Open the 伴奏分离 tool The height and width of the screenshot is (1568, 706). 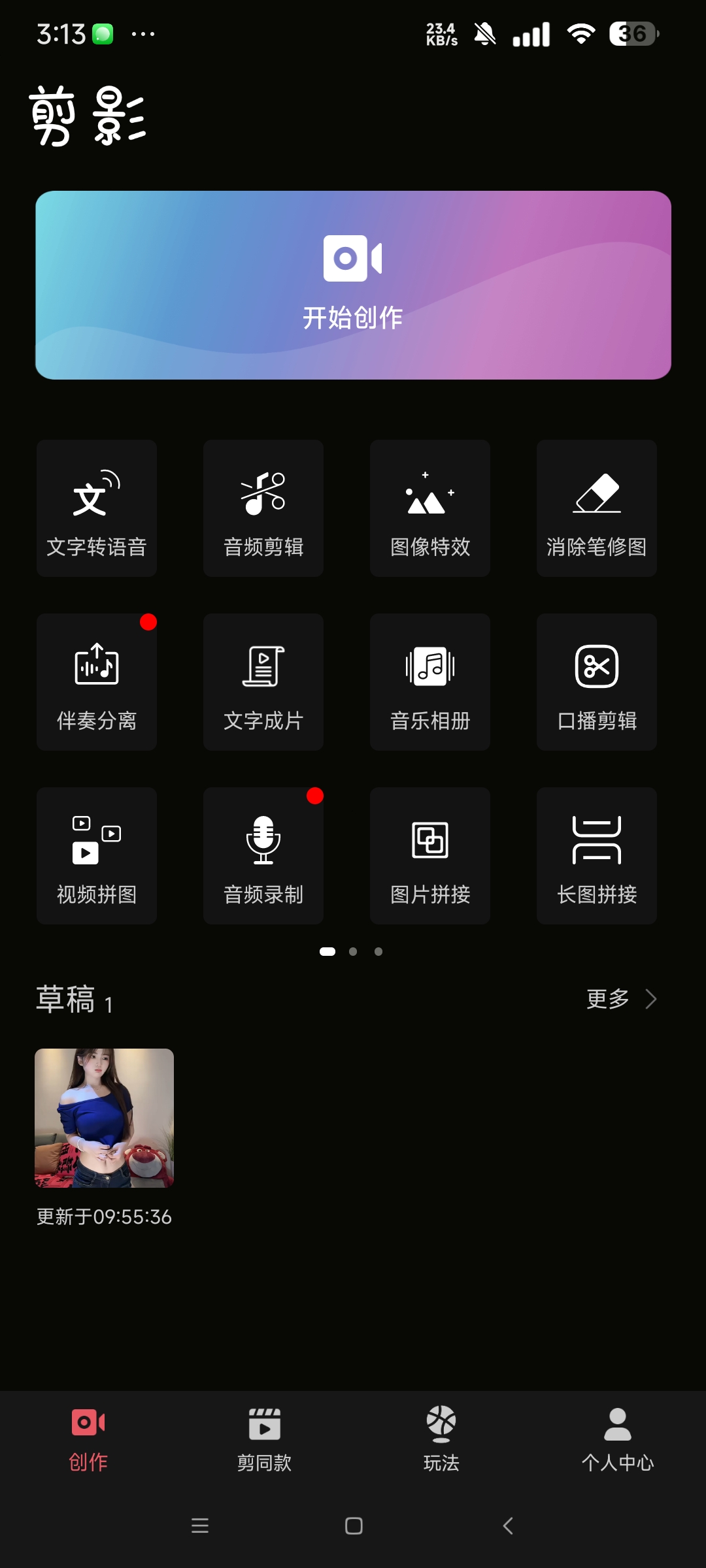click(x=97, y=682)
